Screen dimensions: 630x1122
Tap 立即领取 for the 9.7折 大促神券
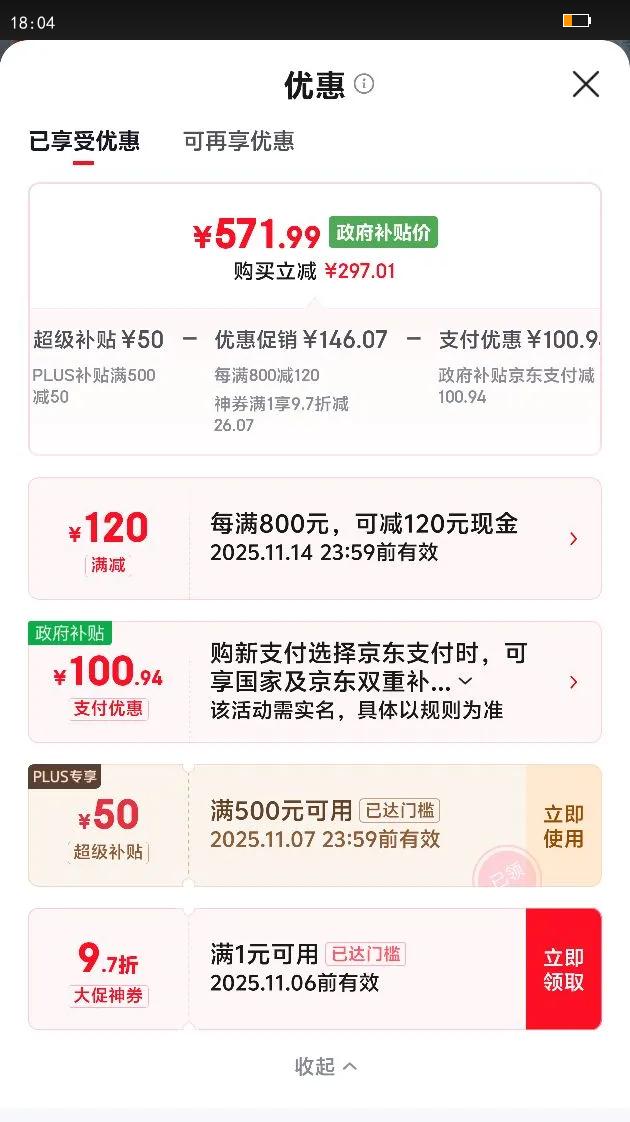563,969
